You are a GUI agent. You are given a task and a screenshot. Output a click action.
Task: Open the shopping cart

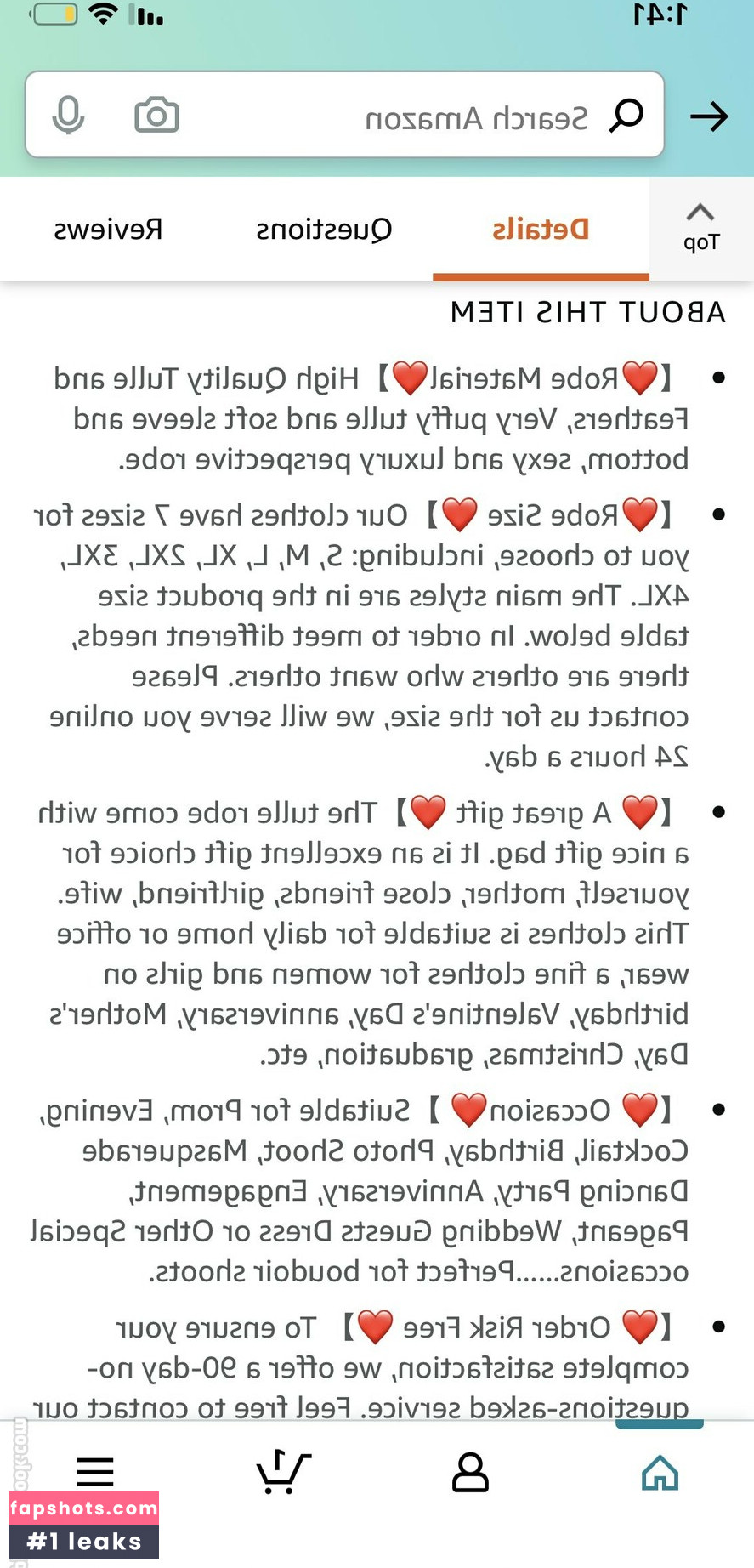coord(283,1474)
